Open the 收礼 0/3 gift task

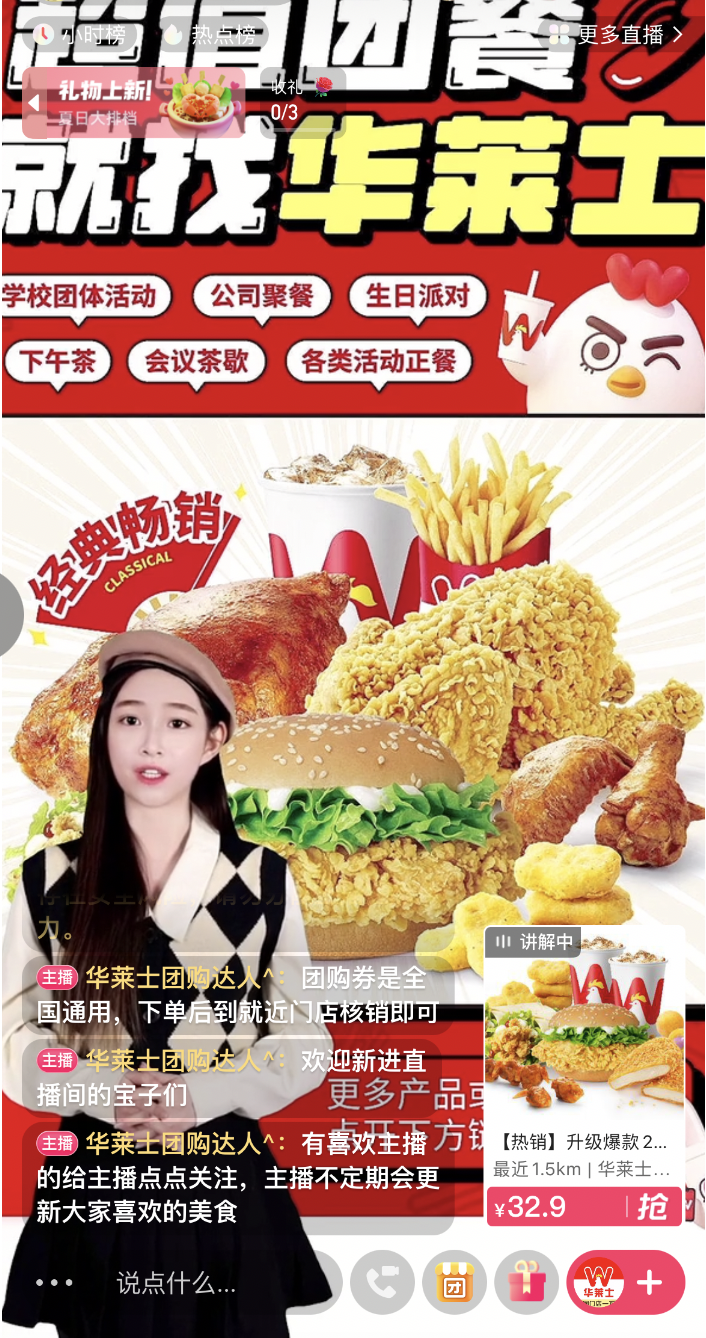click(301, 100)
